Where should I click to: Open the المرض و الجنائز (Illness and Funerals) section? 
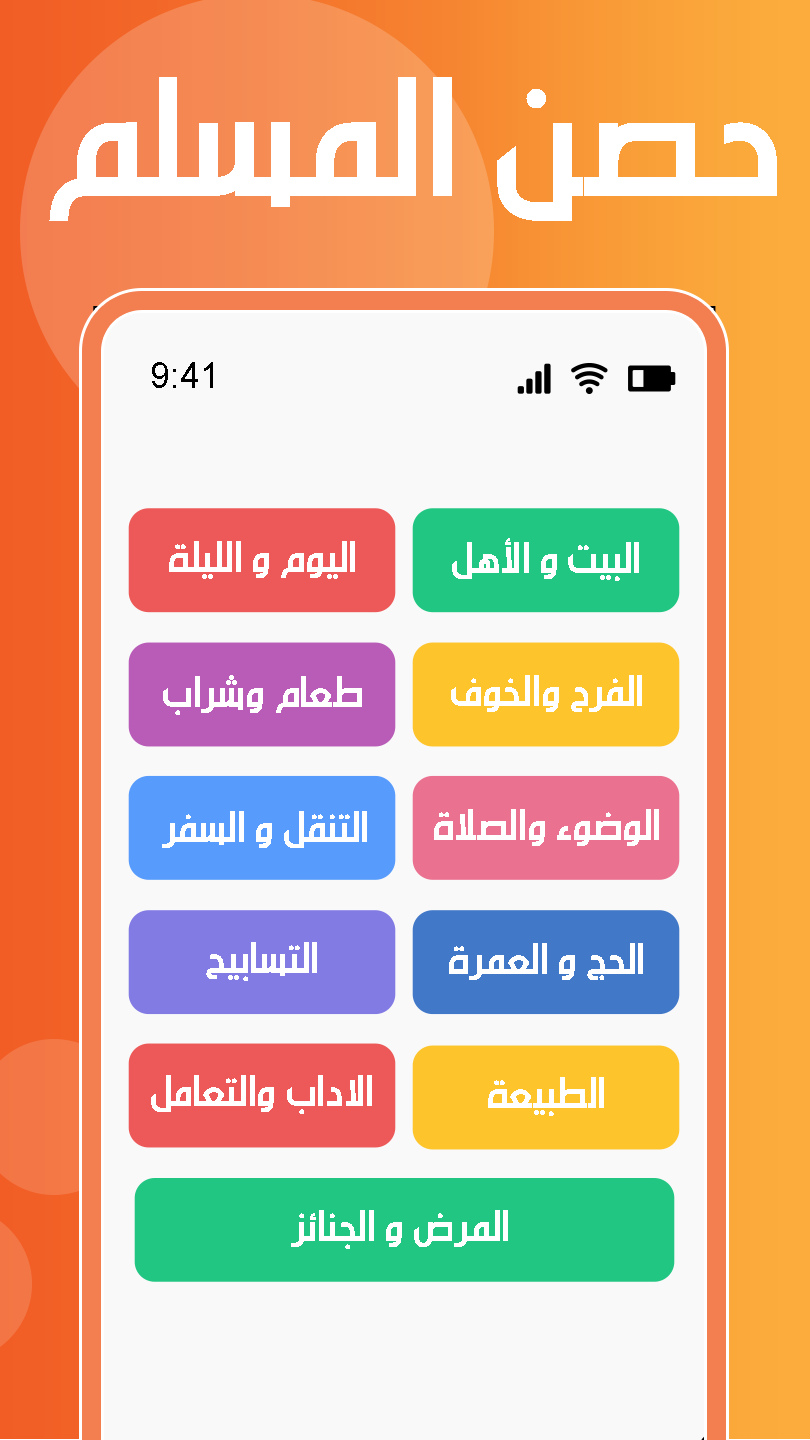point(404,1229)
